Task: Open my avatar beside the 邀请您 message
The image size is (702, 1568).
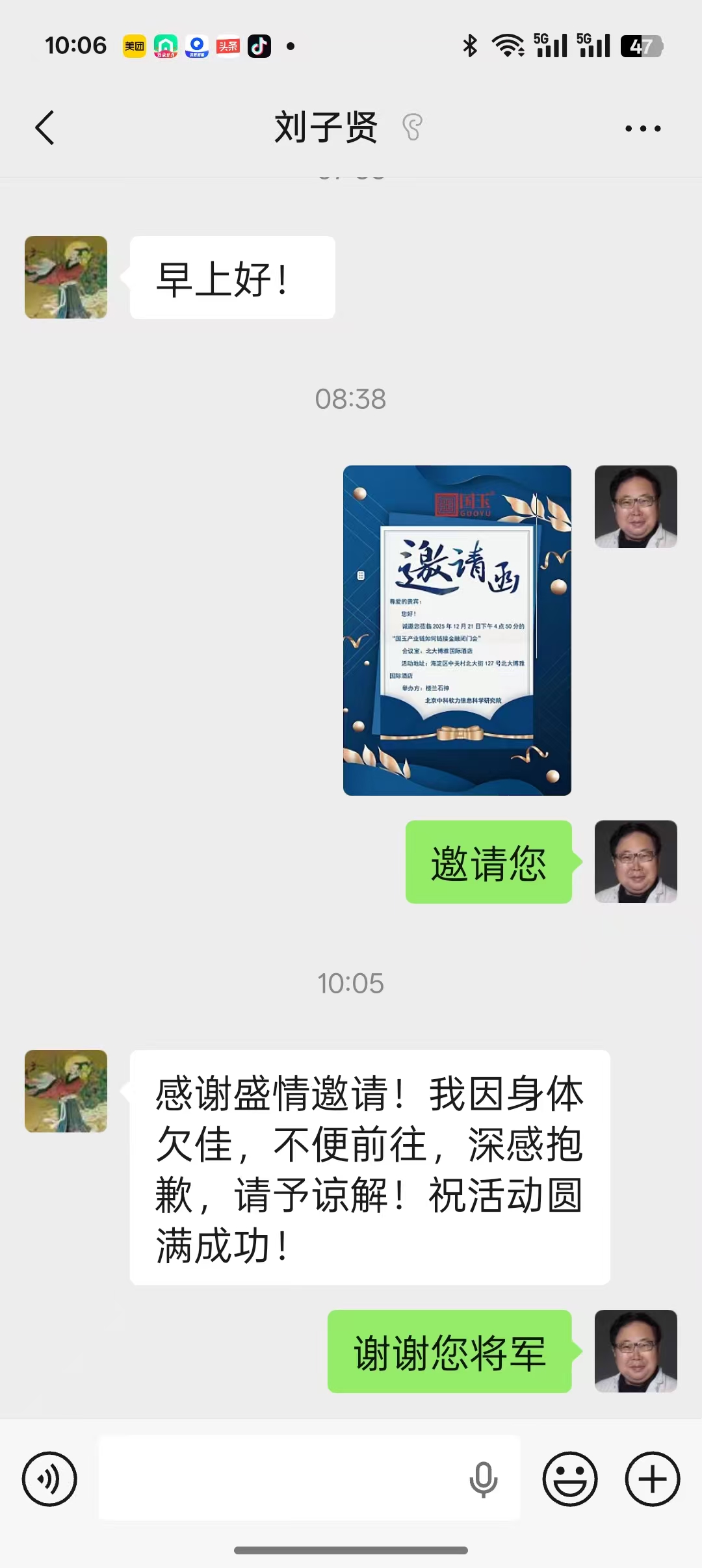Action: [x=635, y=861]
